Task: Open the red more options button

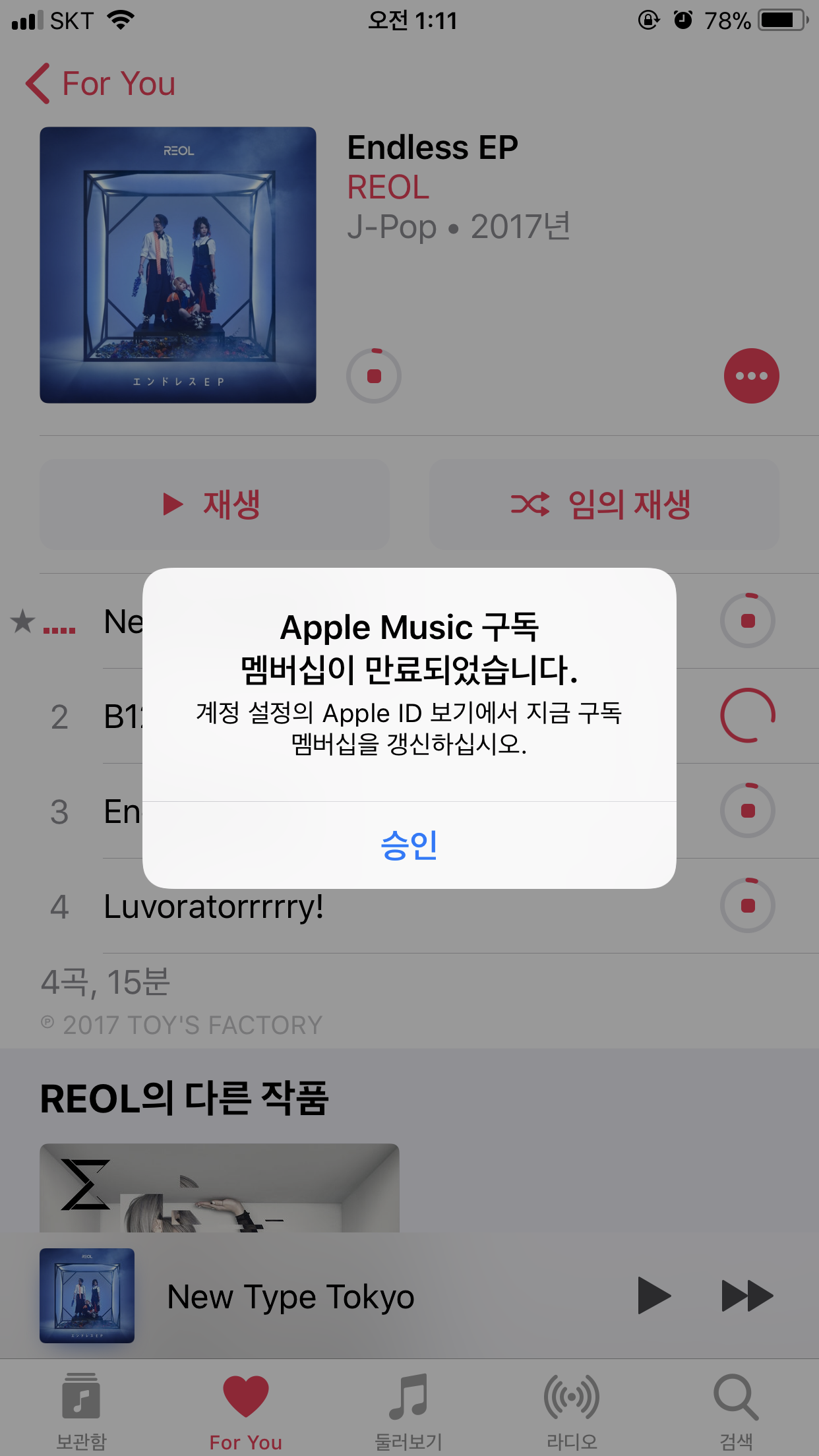Action: (751, 376)
